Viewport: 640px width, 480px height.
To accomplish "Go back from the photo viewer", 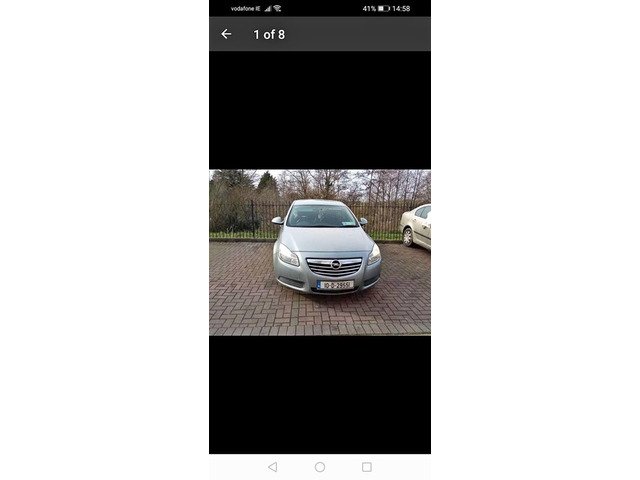I will click(x=226, y=34).
